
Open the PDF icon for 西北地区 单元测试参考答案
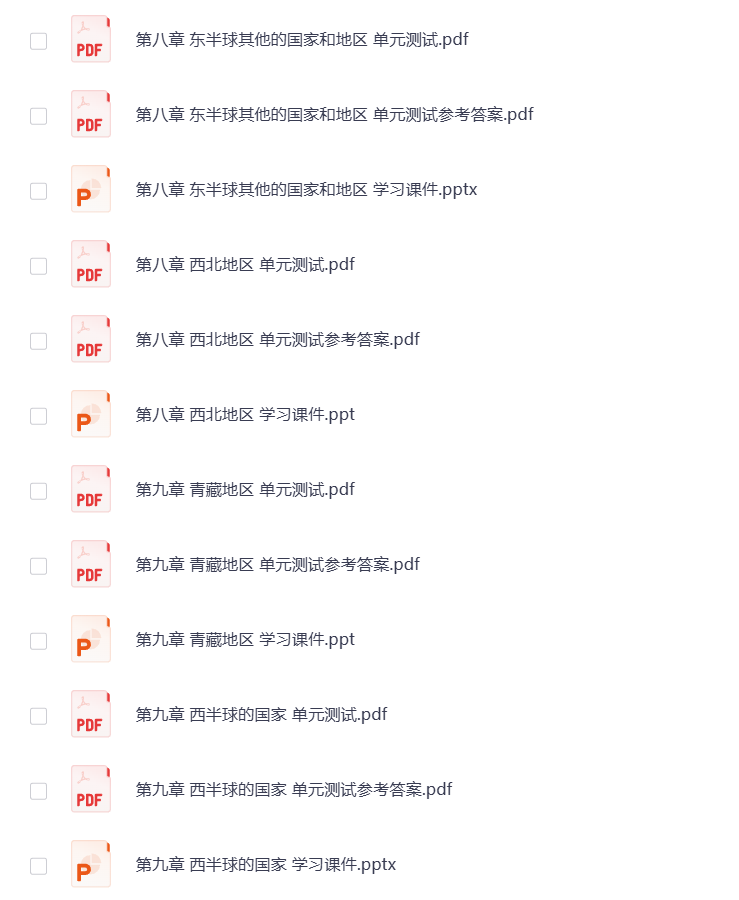pyautogui.click(x=91, y=339)
